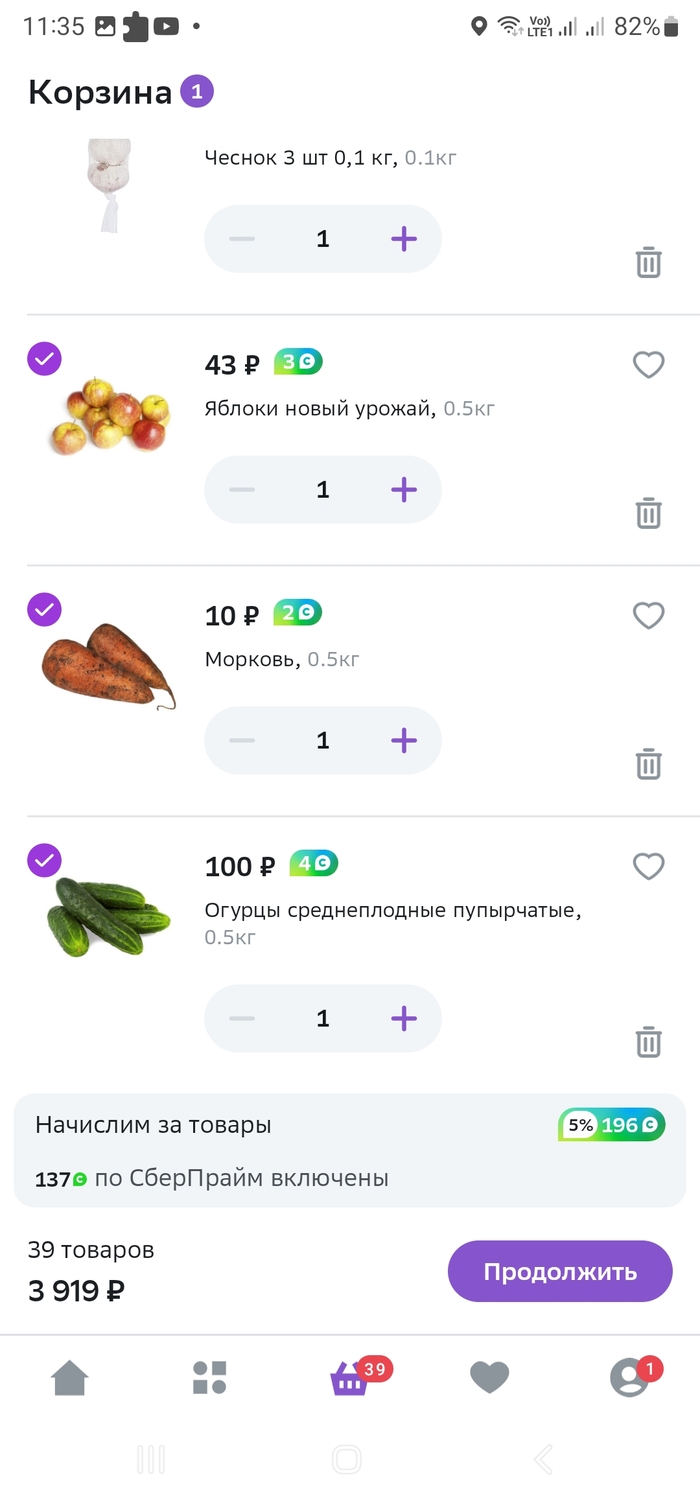Favorite the carrots (Морковь) item
The height and width of the screenshot is (1501, 700).
[649, 616]
